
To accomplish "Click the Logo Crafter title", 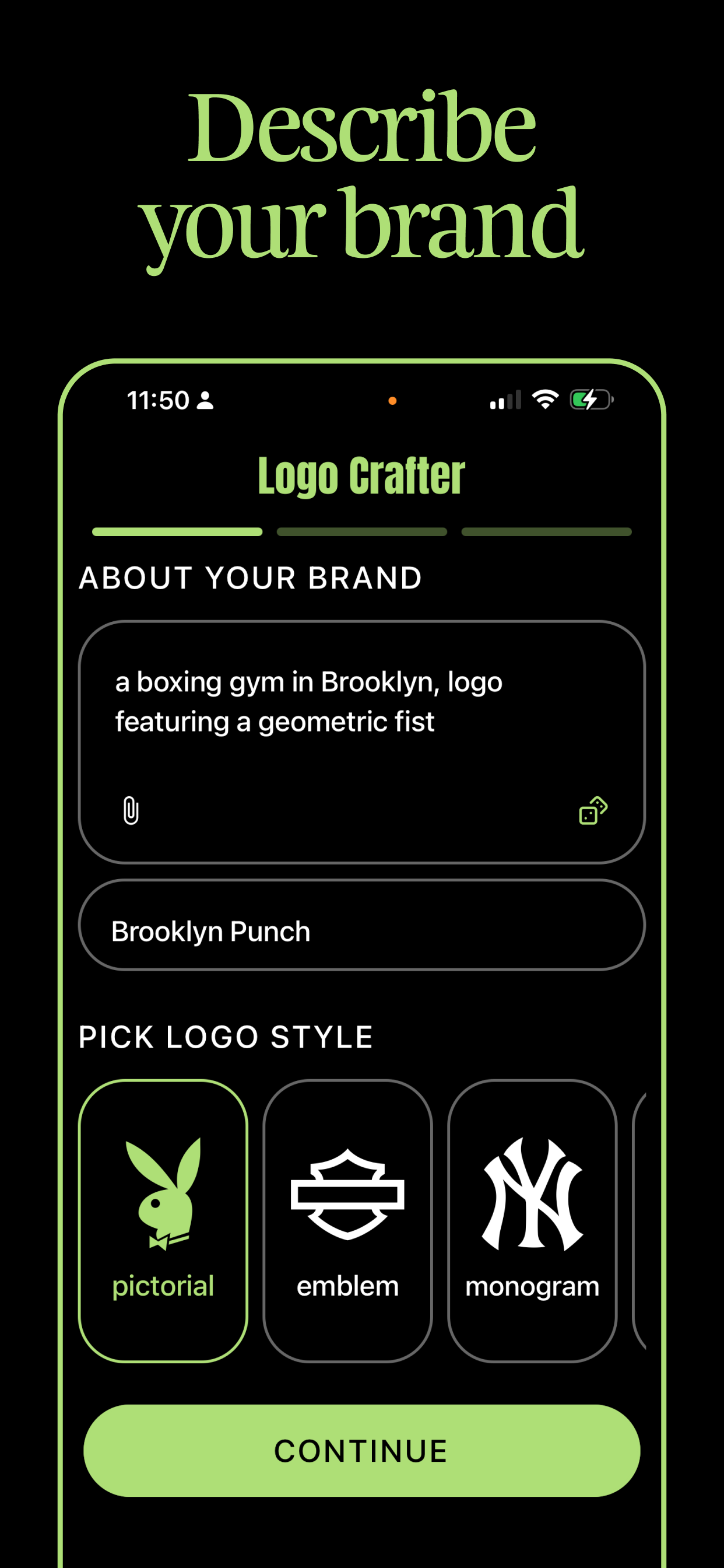I will pyautogui.click(x=361, y=476).
